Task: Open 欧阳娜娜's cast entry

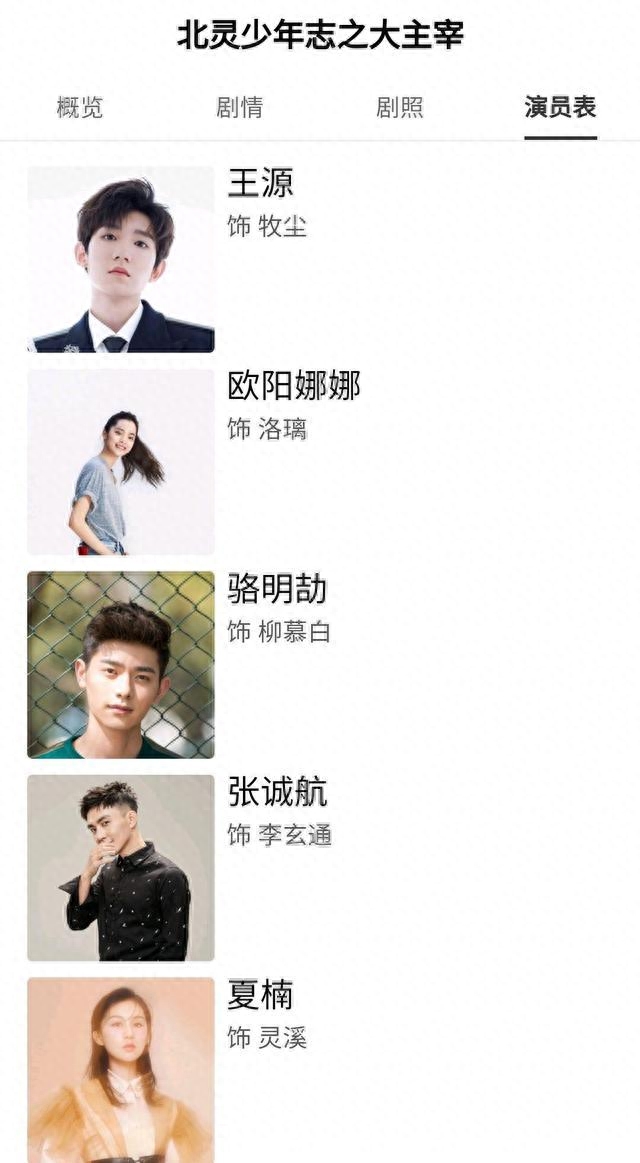Action: (x=293, y=386)
